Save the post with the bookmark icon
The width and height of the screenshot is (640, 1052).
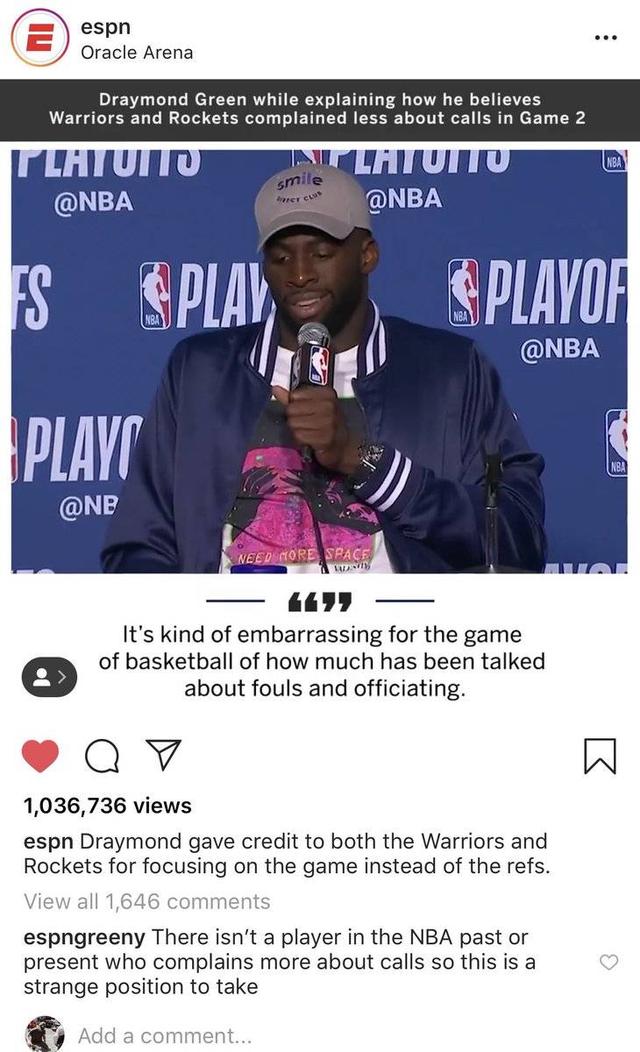click(x=599, y=757)
